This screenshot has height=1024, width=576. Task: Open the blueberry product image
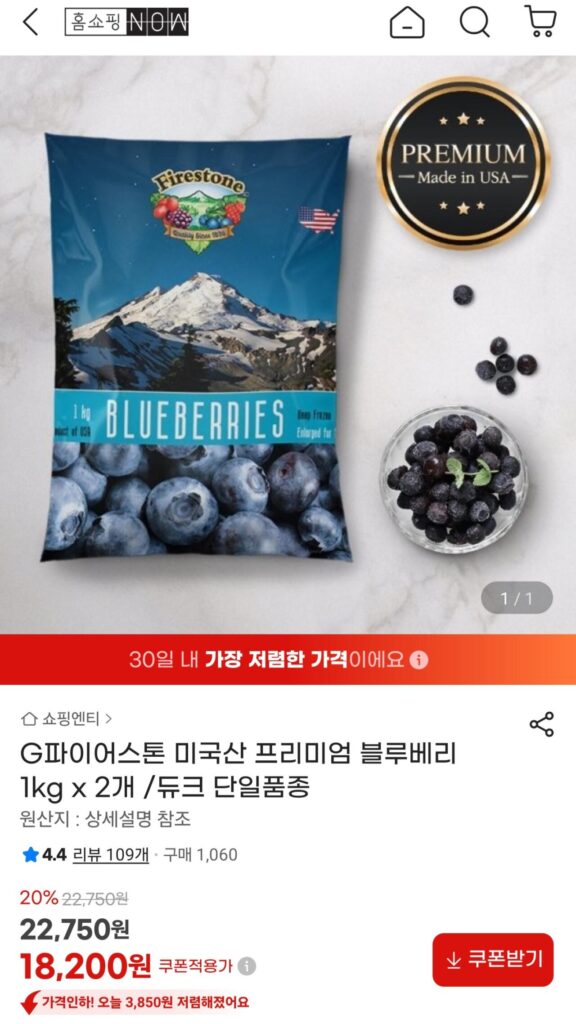click(x=288, y=344)
